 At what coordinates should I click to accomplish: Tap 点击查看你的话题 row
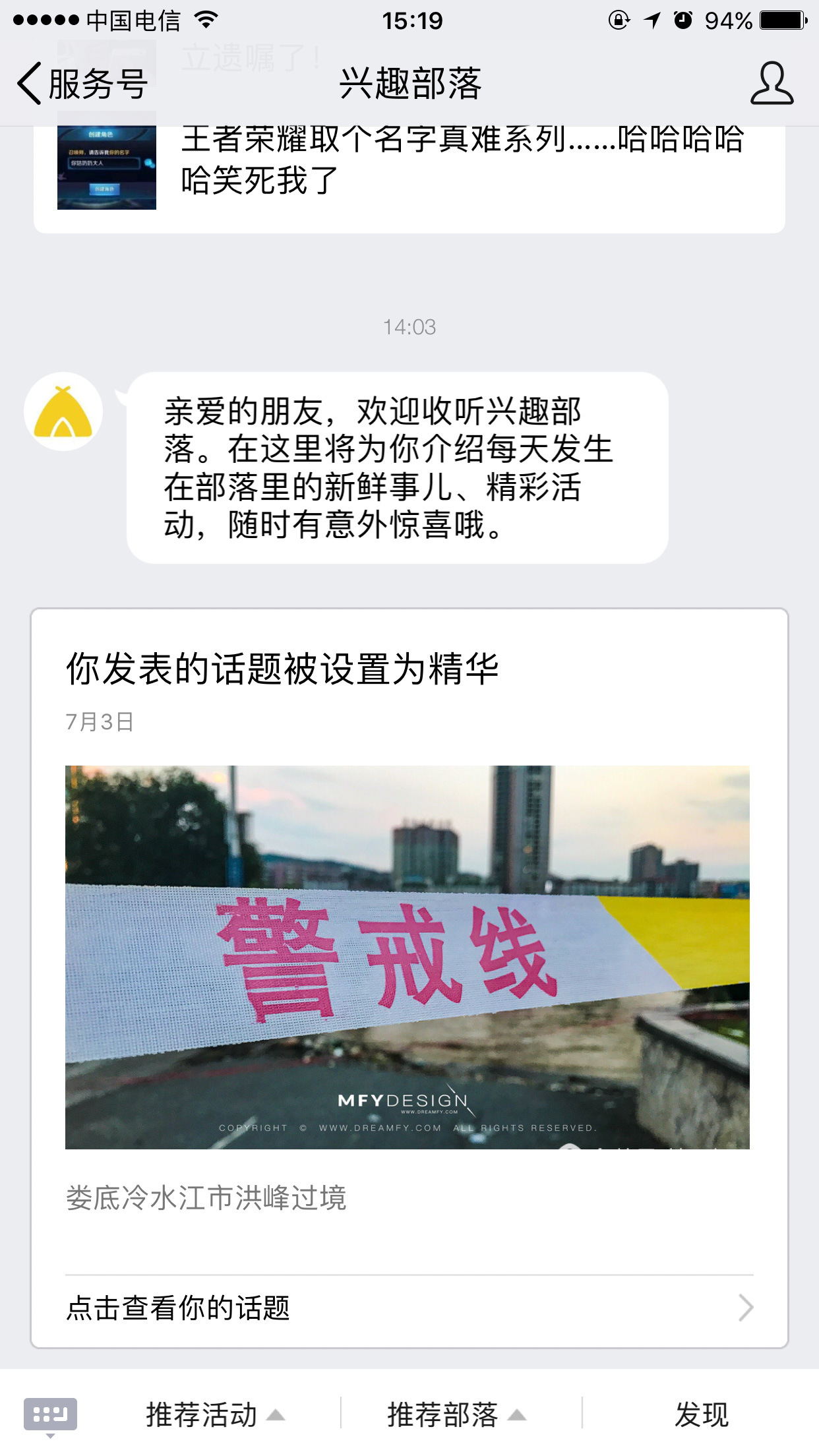click(409, 1308)
